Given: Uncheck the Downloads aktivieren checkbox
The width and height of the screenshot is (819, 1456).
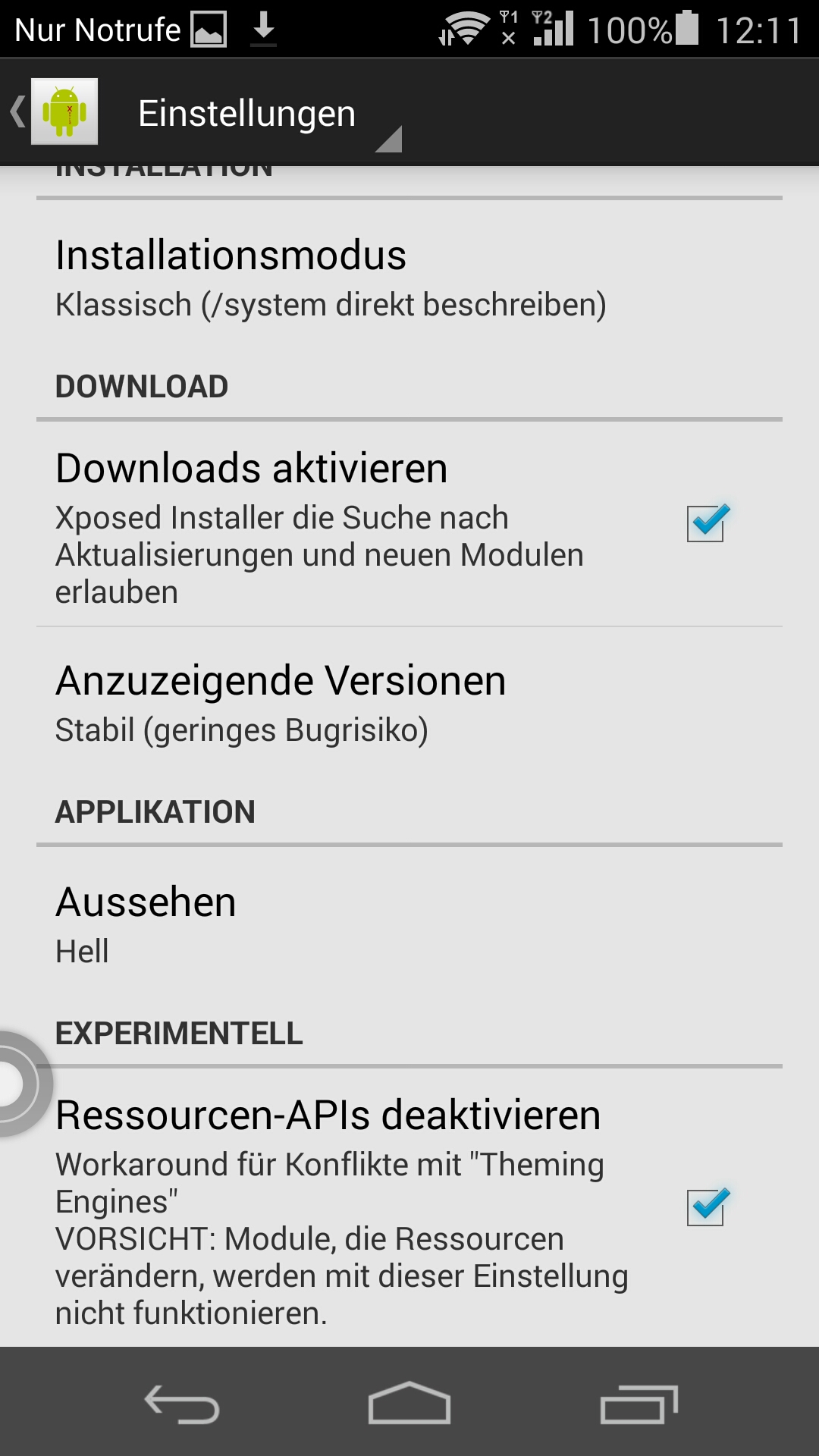Looking at the screenshot, I should (707, 523).
